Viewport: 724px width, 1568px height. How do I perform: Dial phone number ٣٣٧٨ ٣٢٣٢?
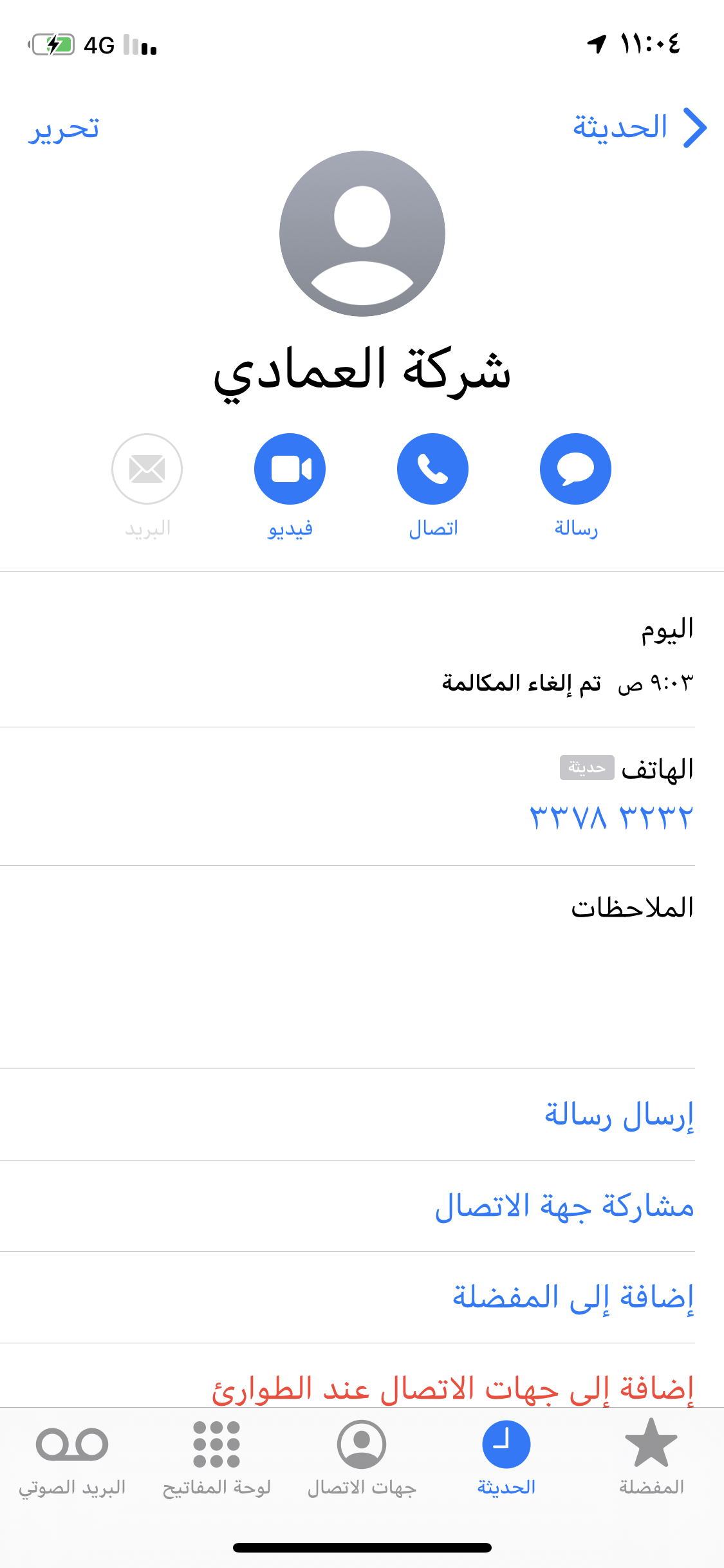[611, 817]
